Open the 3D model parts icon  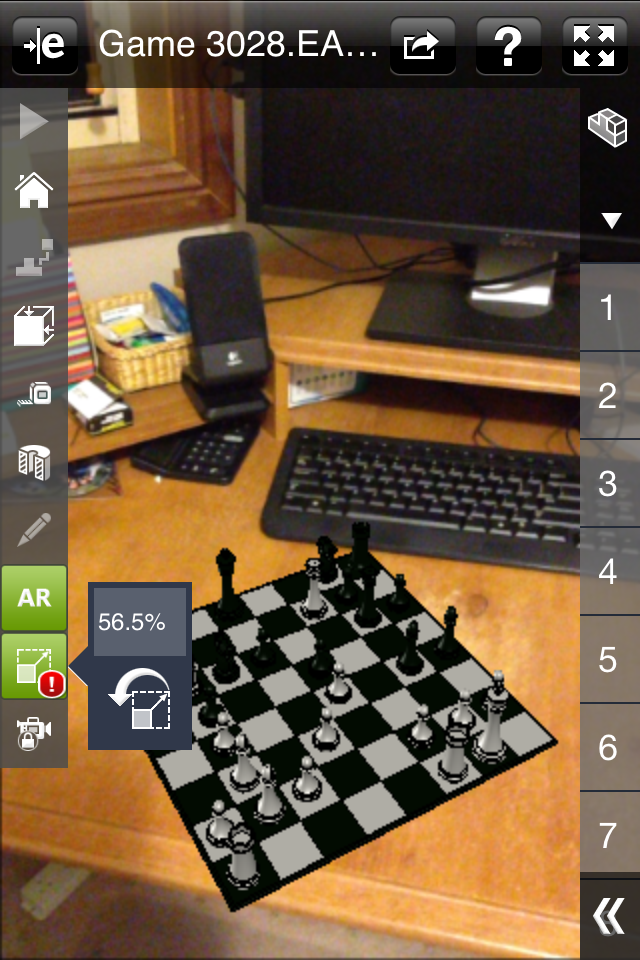pyautogui.click(x=606, y=129)
